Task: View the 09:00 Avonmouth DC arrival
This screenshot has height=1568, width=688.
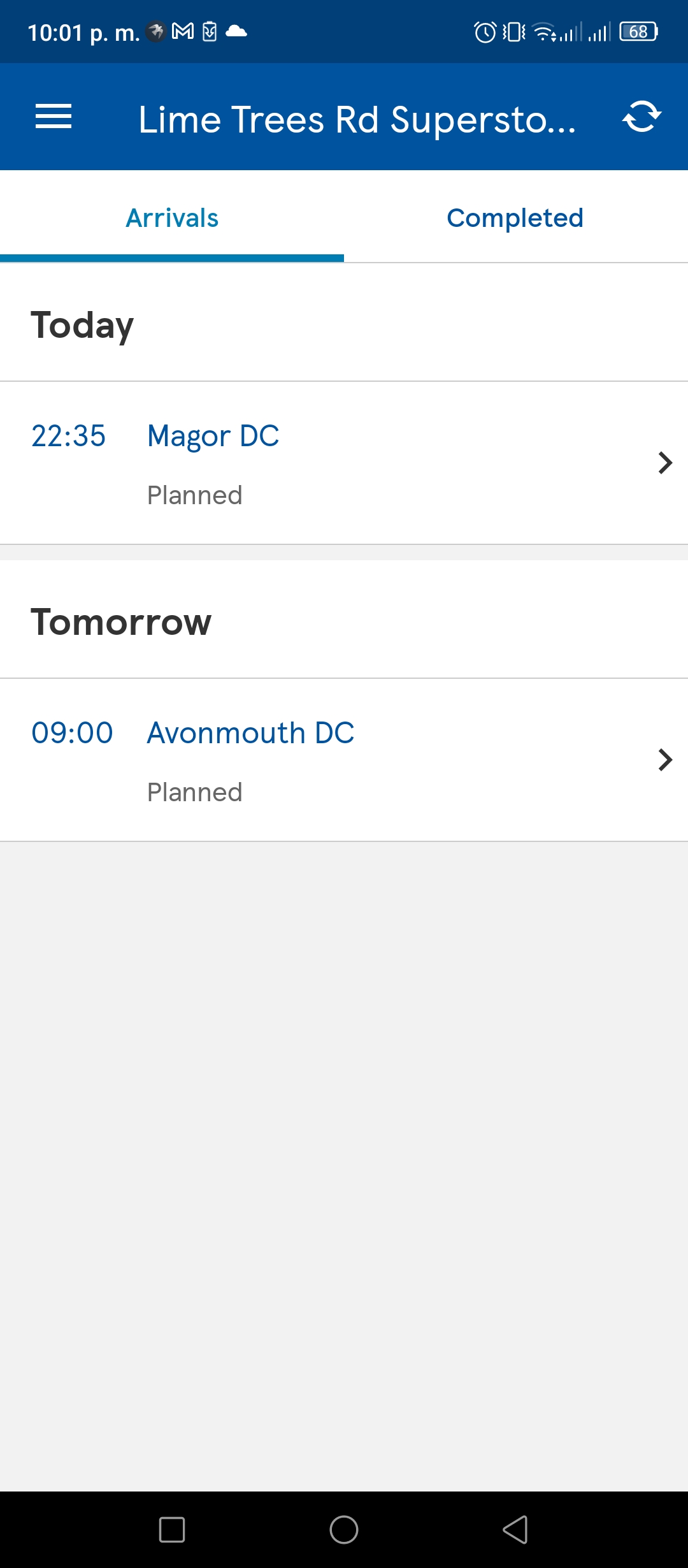Action: point(344,760)
